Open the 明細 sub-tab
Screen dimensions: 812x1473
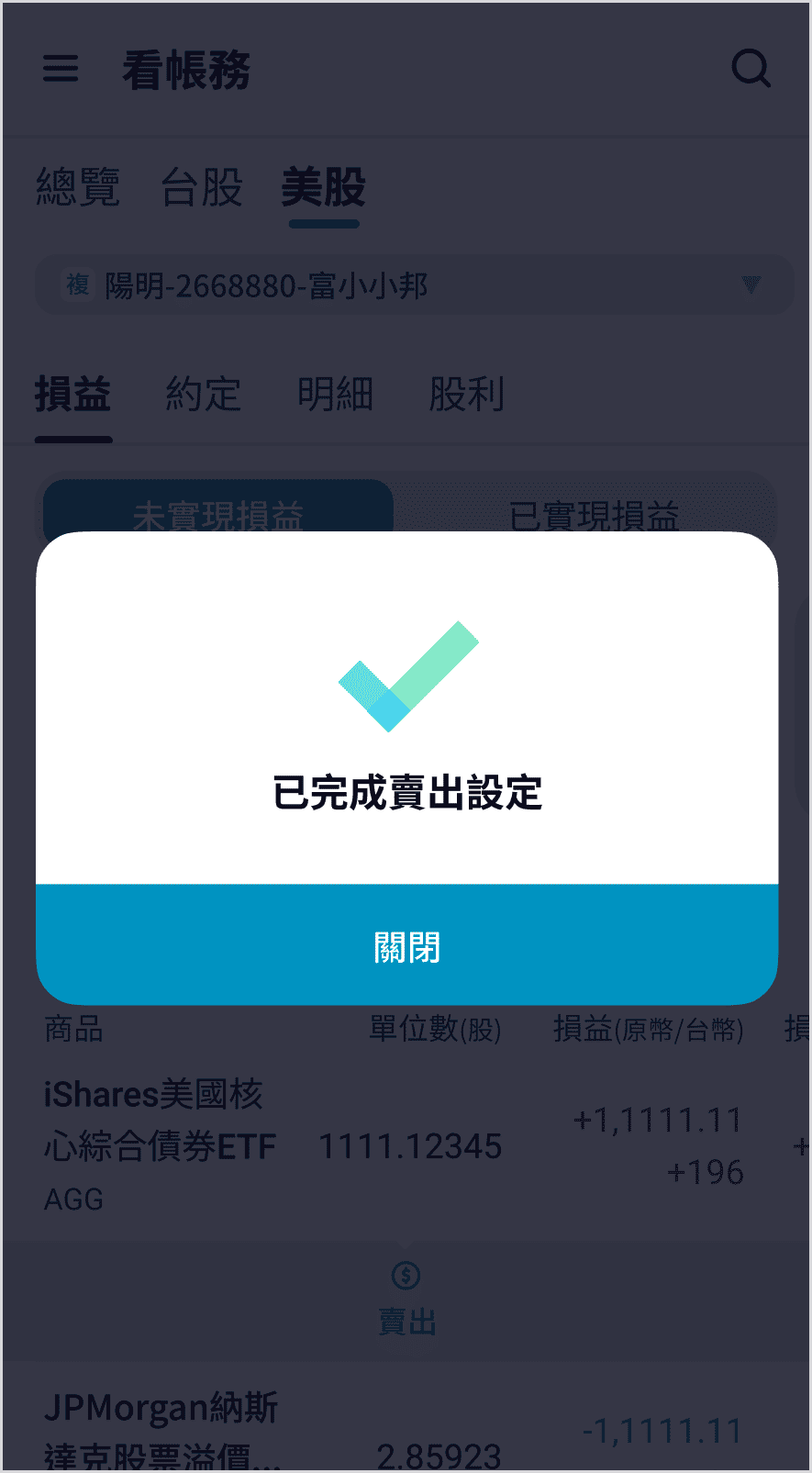335,395
